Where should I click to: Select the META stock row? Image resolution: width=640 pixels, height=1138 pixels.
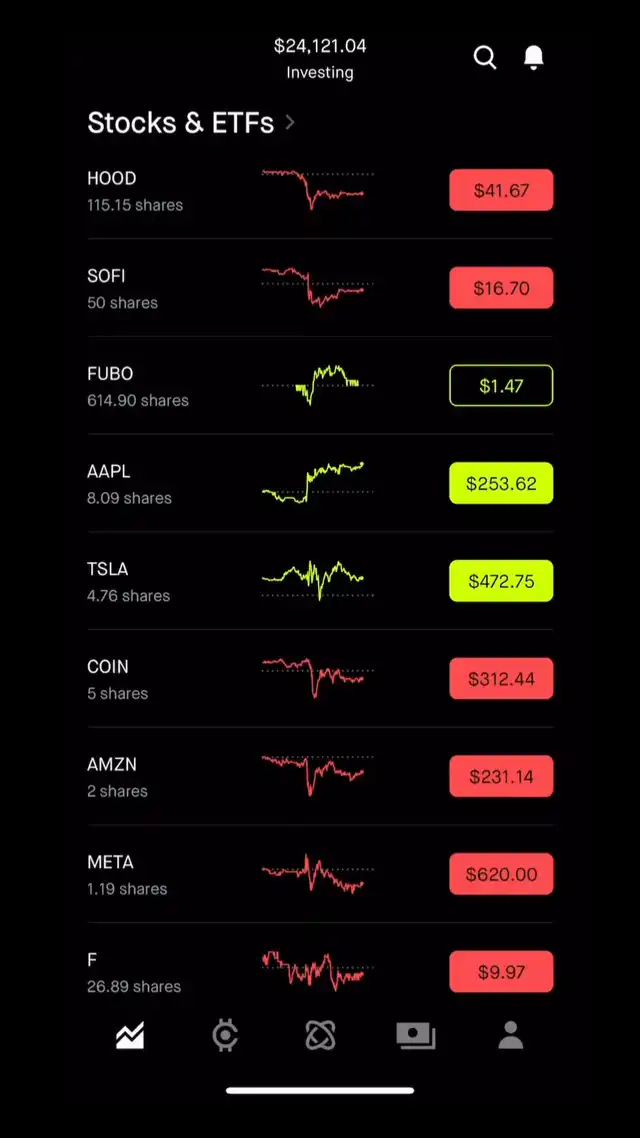click(x=127, y=874)
